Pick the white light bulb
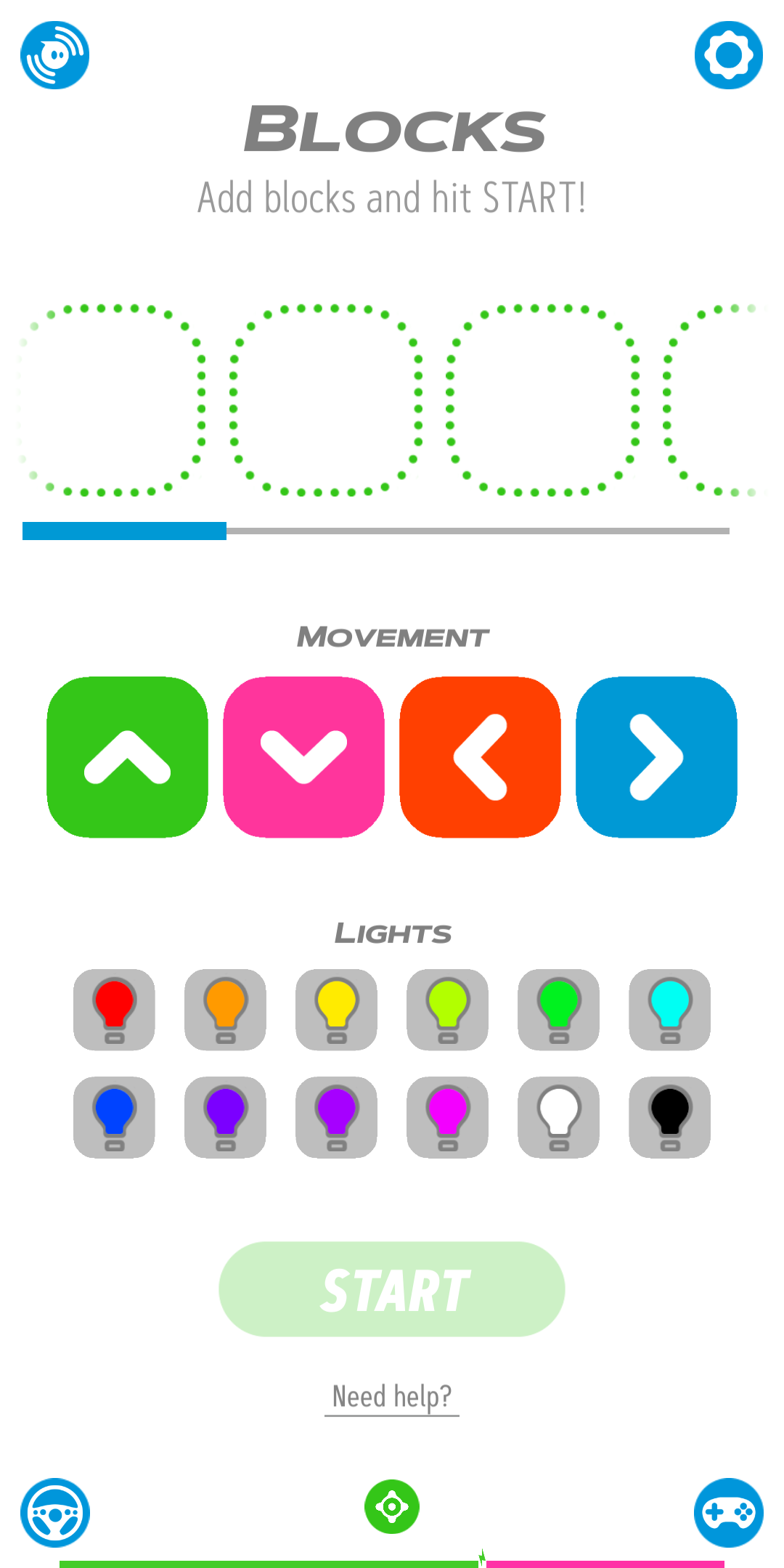784x1568 pixels. (558, 1117)
